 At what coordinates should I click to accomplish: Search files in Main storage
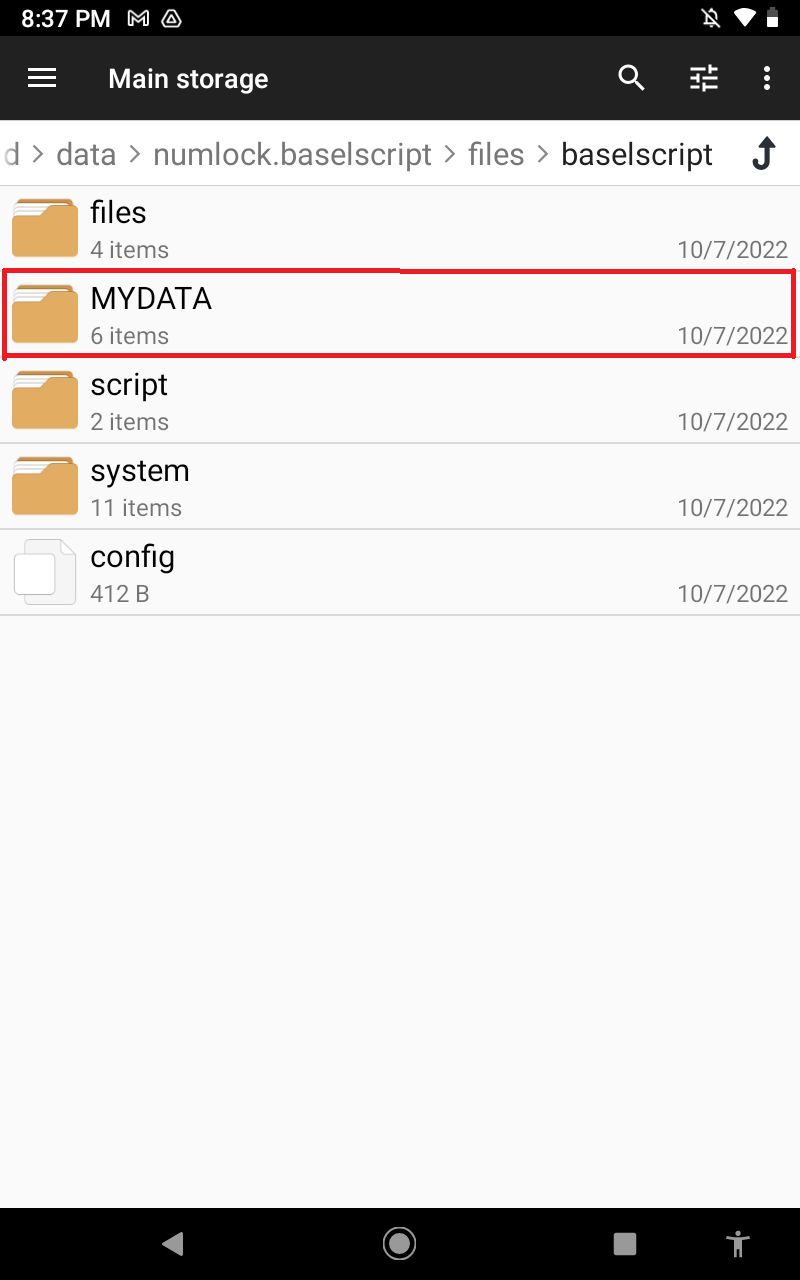coord(631,78)
